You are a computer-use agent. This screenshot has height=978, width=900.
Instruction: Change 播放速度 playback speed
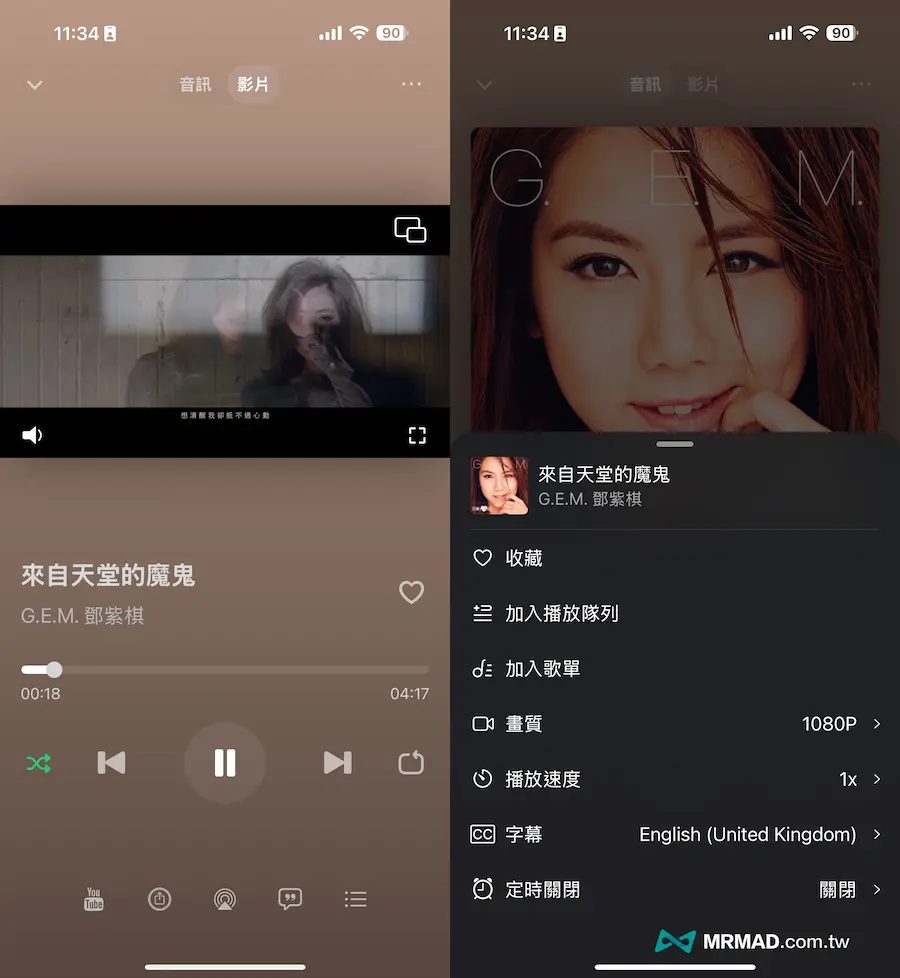675,779
